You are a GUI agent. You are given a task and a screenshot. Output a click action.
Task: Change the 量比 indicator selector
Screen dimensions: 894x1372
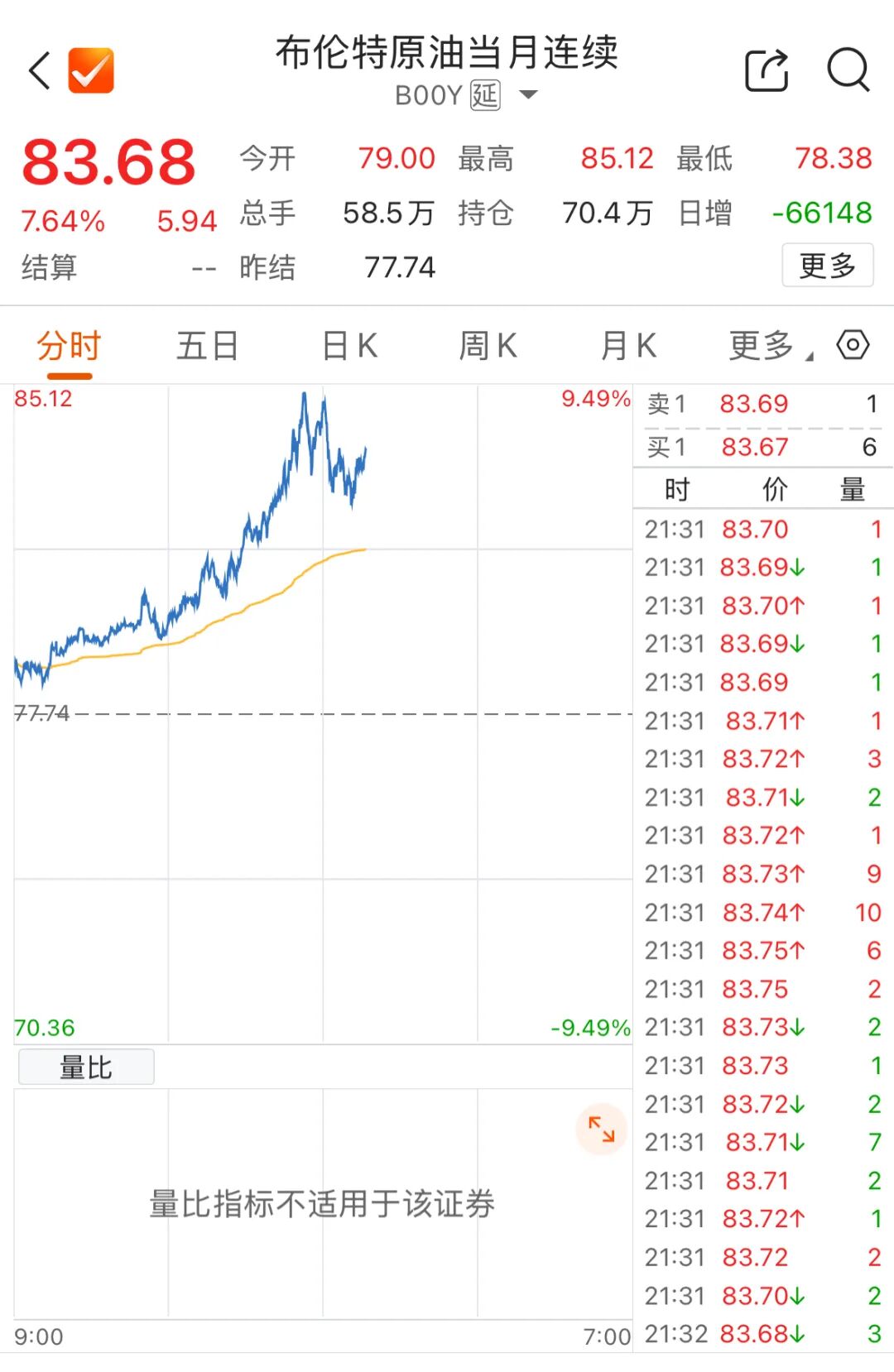86,1067
